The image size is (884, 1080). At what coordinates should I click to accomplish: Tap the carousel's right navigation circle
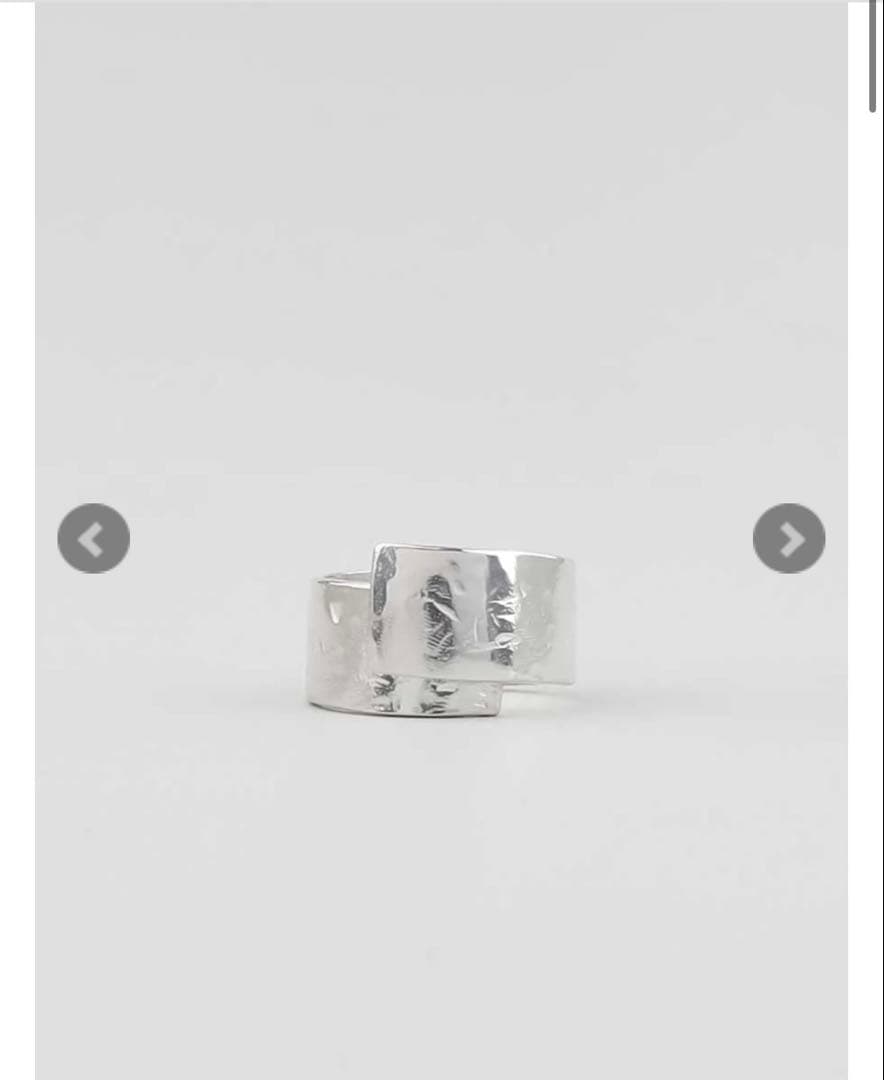tap(789, 538)
